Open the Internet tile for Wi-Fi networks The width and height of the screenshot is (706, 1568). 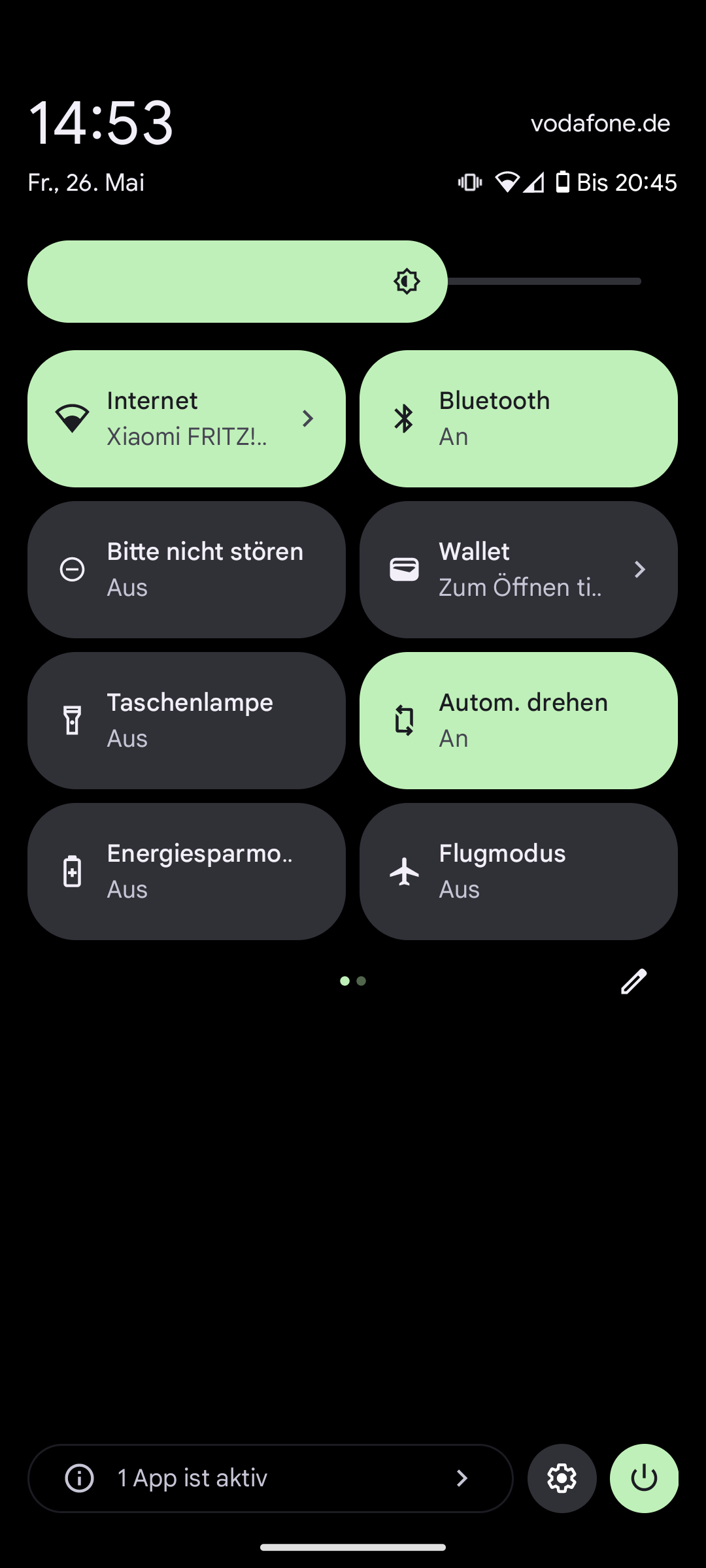[186, 419]
